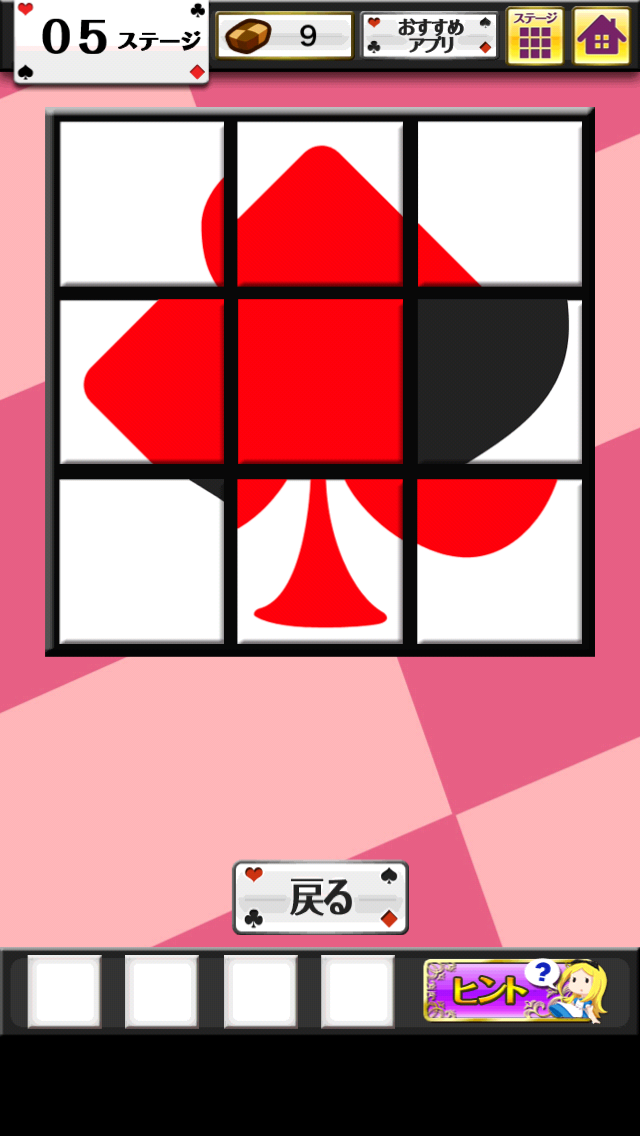Open the recommended apps (おすすめアプリ) button
The image size is (640, 1136).
coord(429,36)
